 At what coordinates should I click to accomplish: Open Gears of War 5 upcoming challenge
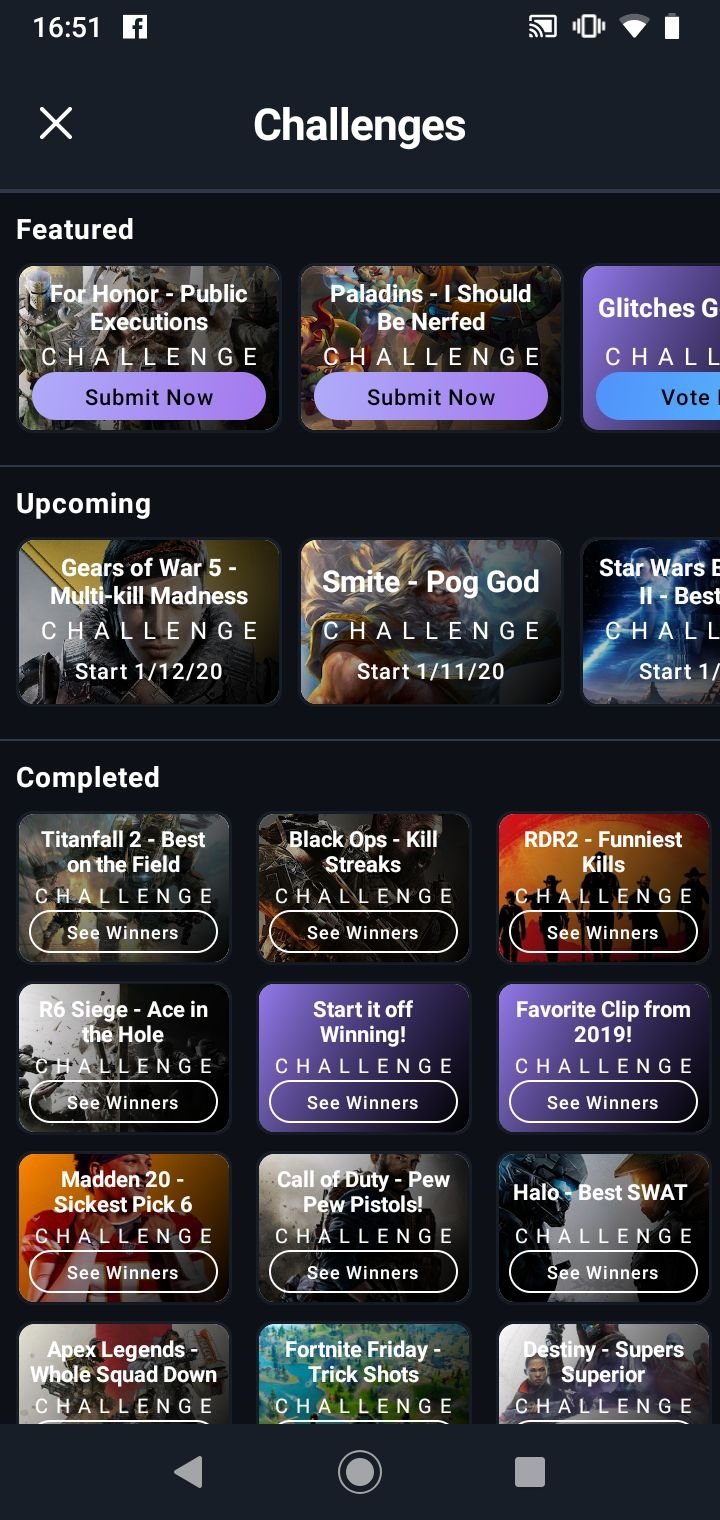(x=149, y=621)
